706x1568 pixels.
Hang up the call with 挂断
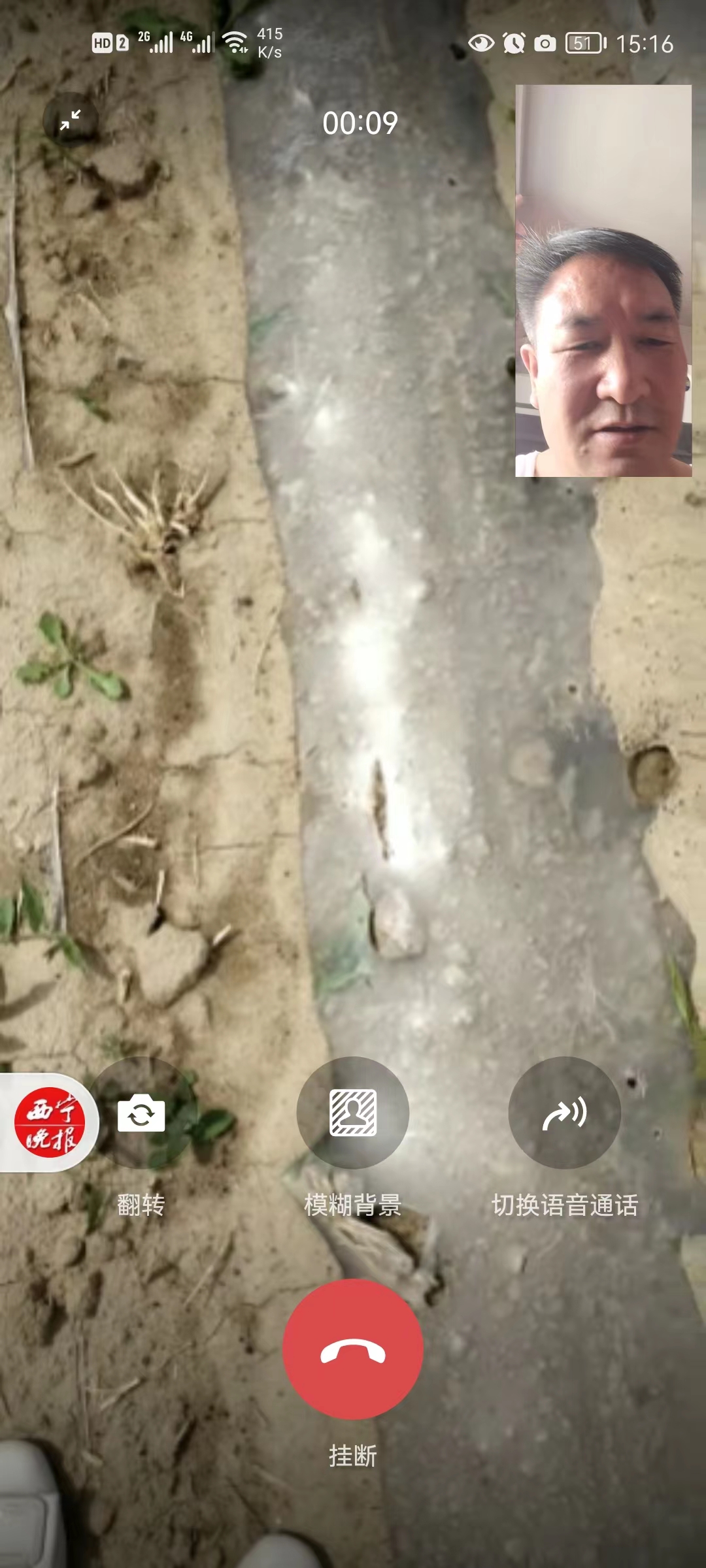(353, 1350)
